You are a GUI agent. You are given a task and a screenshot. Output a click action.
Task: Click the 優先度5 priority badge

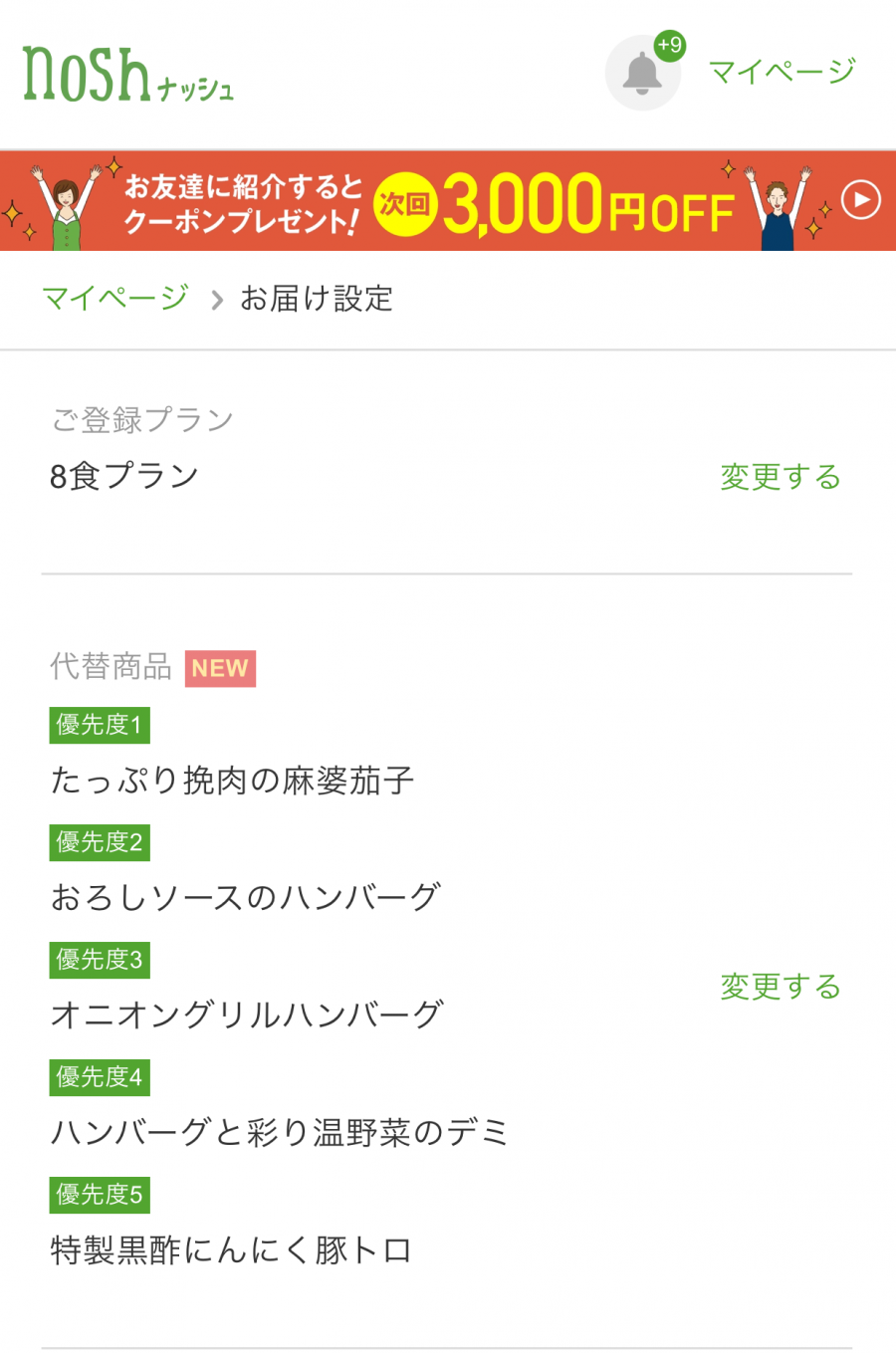click(x=99, y=1195)
